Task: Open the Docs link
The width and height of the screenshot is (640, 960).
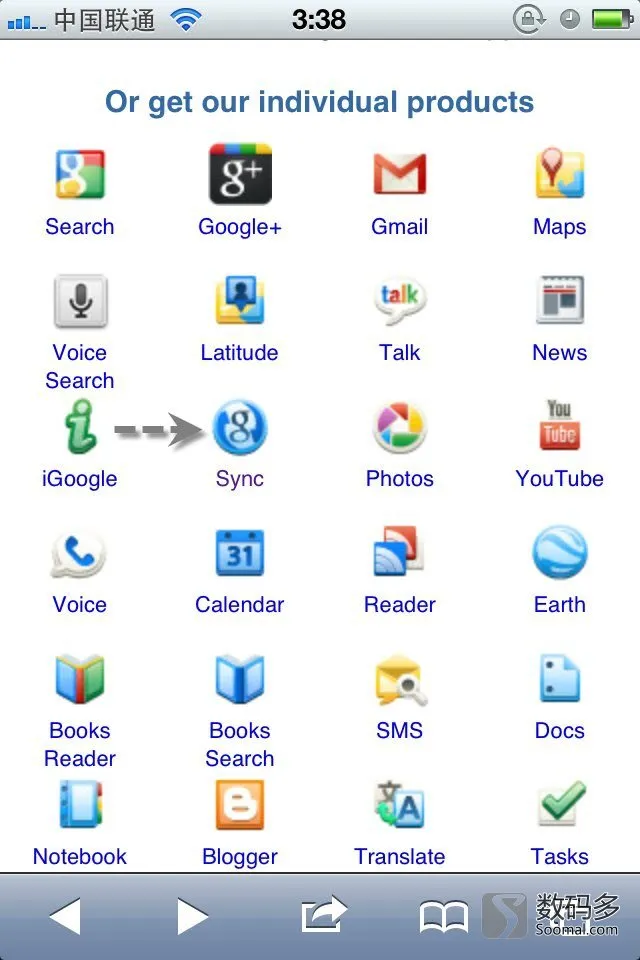Action: tap(560, 698)
